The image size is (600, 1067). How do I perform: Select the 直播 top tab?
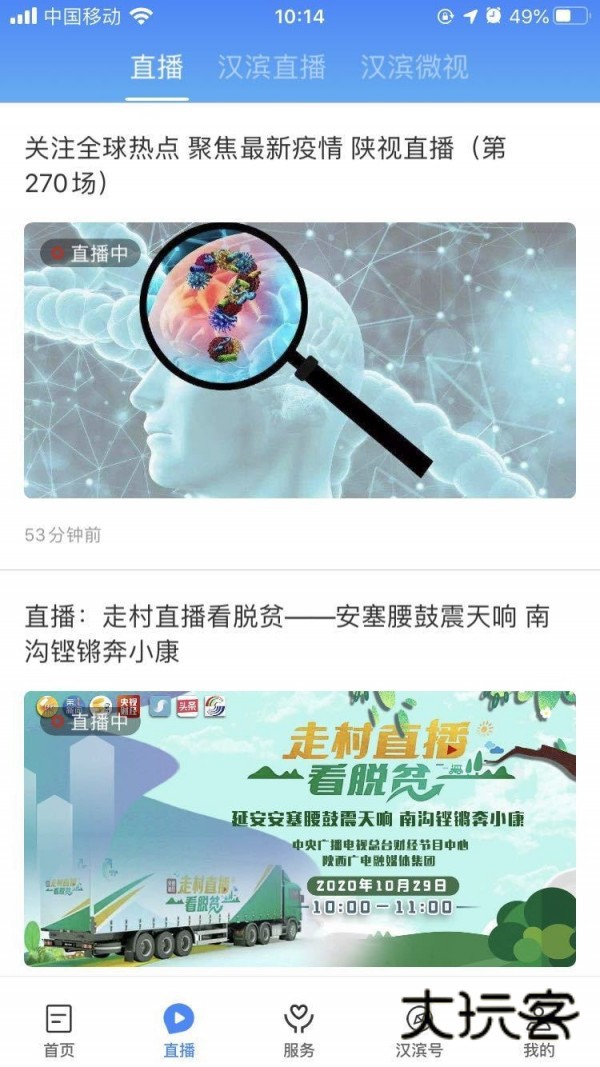pos(157,68)
